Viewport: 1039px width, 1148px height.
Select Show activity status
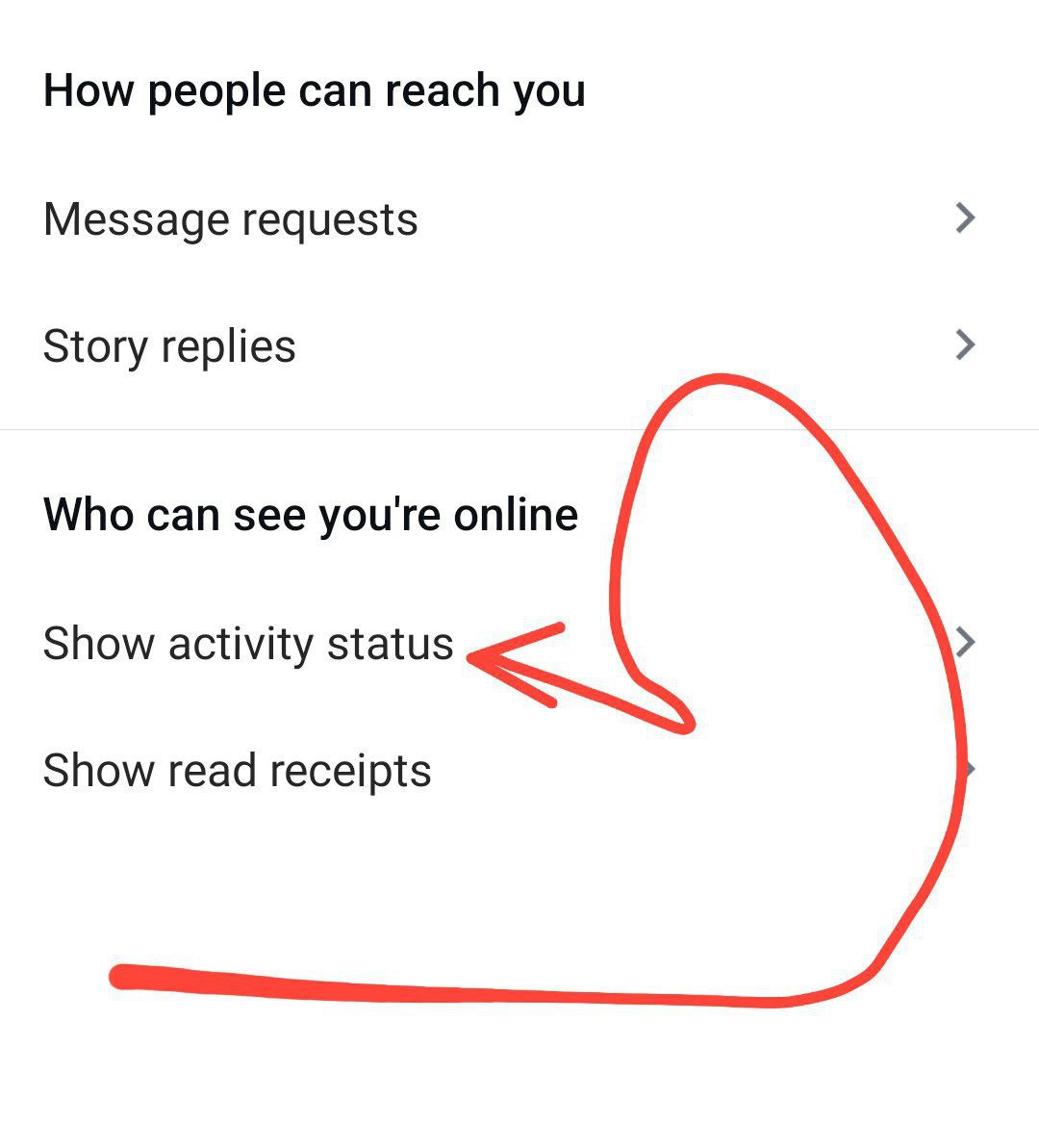click(x=248, y=643)
